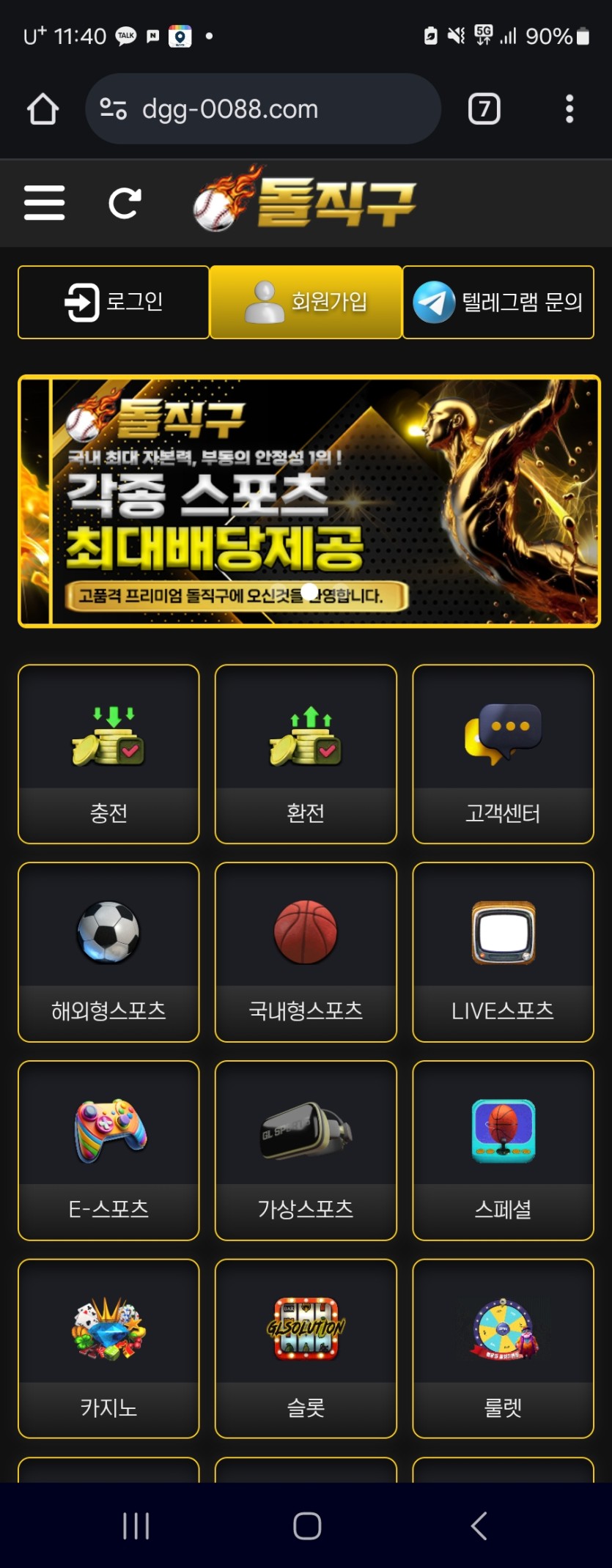Tap the dgg-0088.com address bar
The height and width of the screenshot is (1568, 612).
point(262,109)
